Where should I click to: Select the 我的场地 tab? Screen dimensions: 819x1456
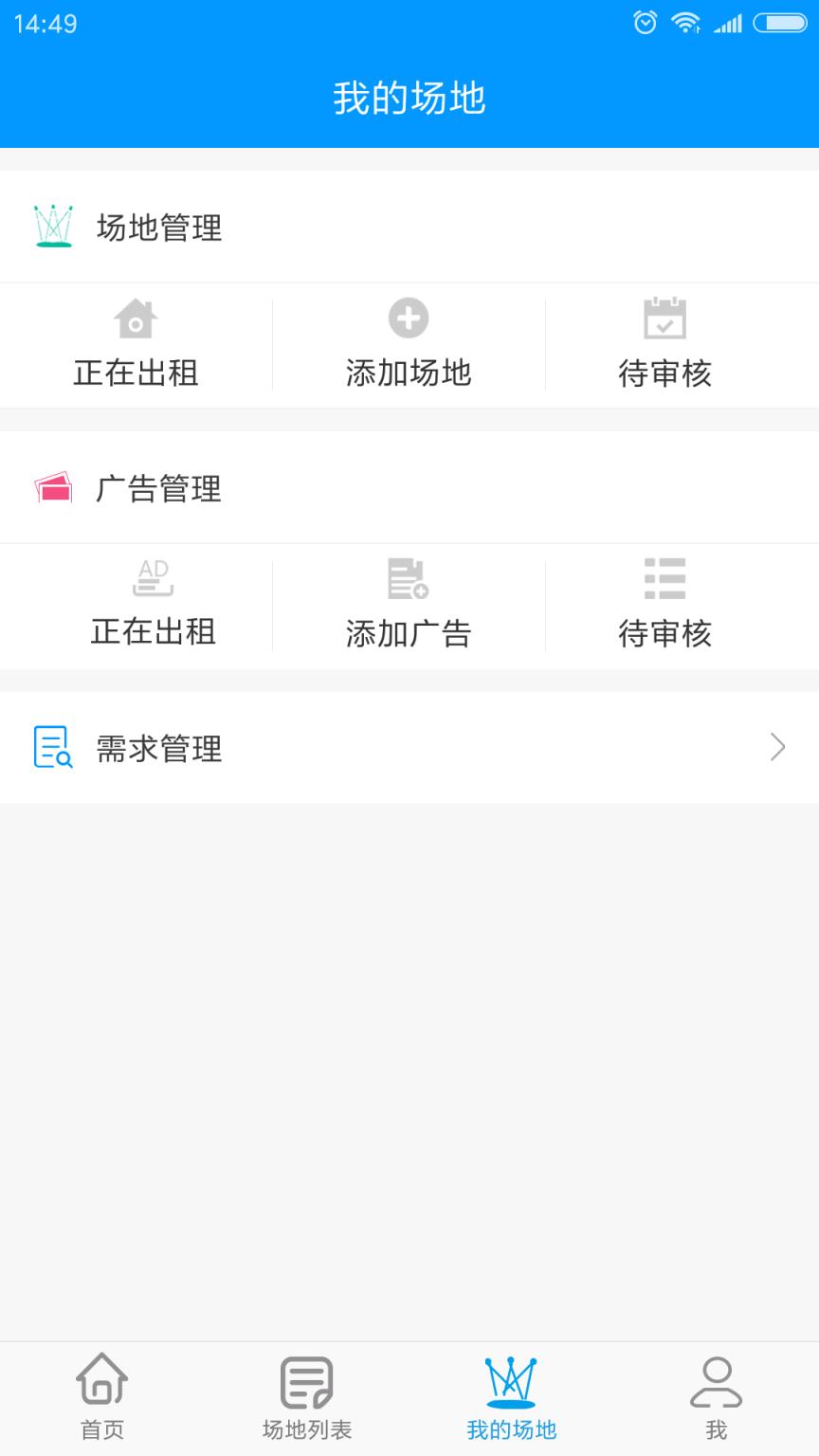pyautogui.click(x=511, y=1395)
